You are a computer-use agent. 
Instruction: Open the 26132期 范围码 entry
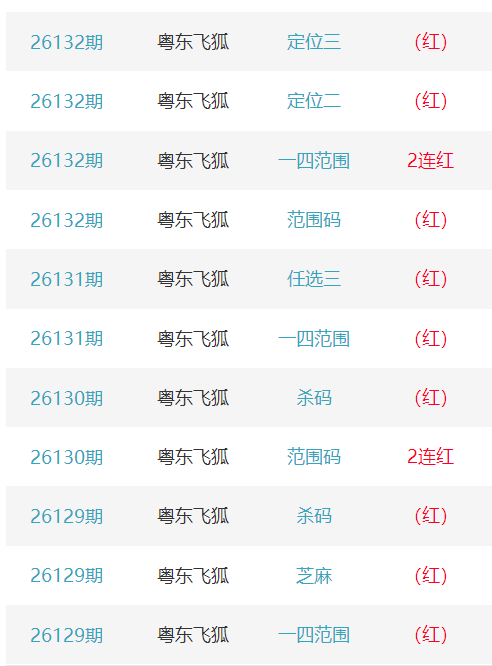(249, 220)
